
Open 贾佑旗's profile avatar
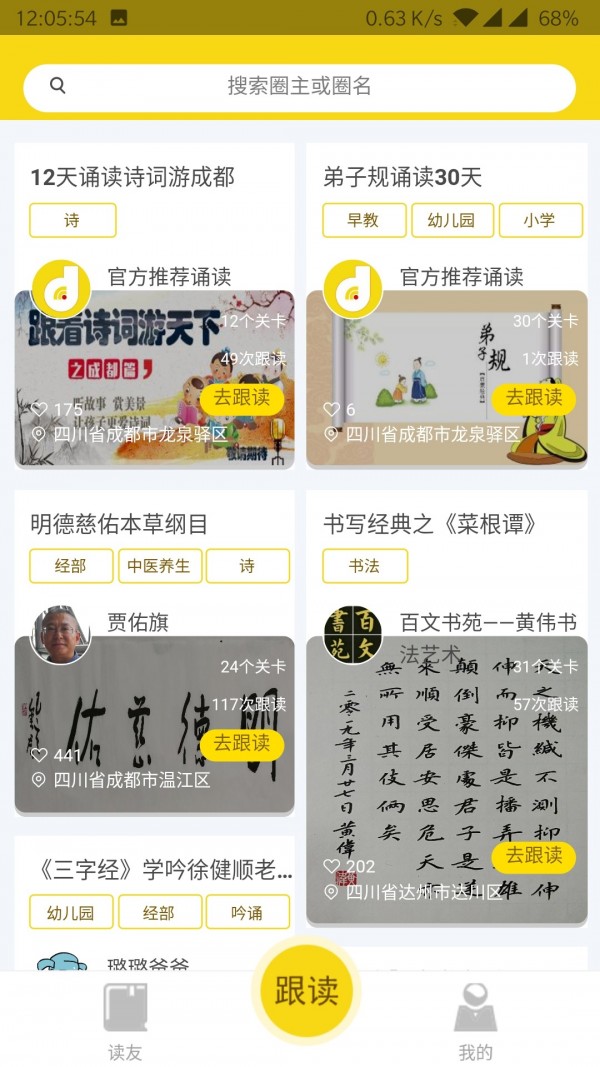click(x=61, y=634)
